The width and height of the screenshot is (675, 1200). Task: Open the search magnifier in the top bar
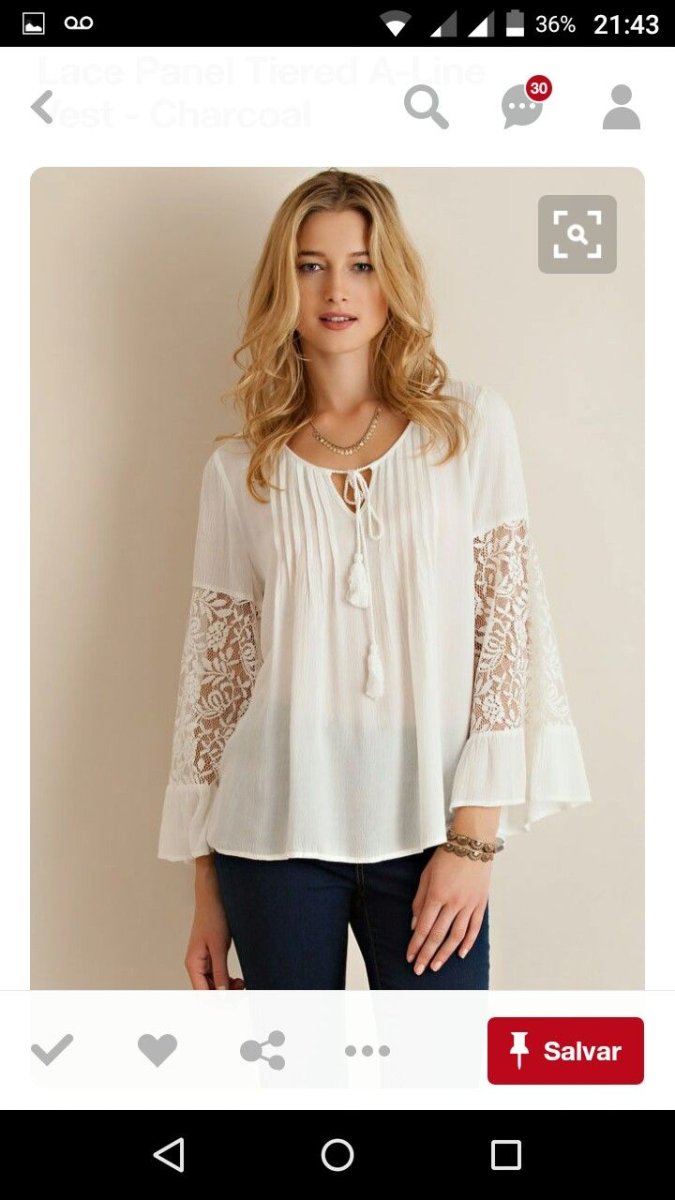point(426,107)
